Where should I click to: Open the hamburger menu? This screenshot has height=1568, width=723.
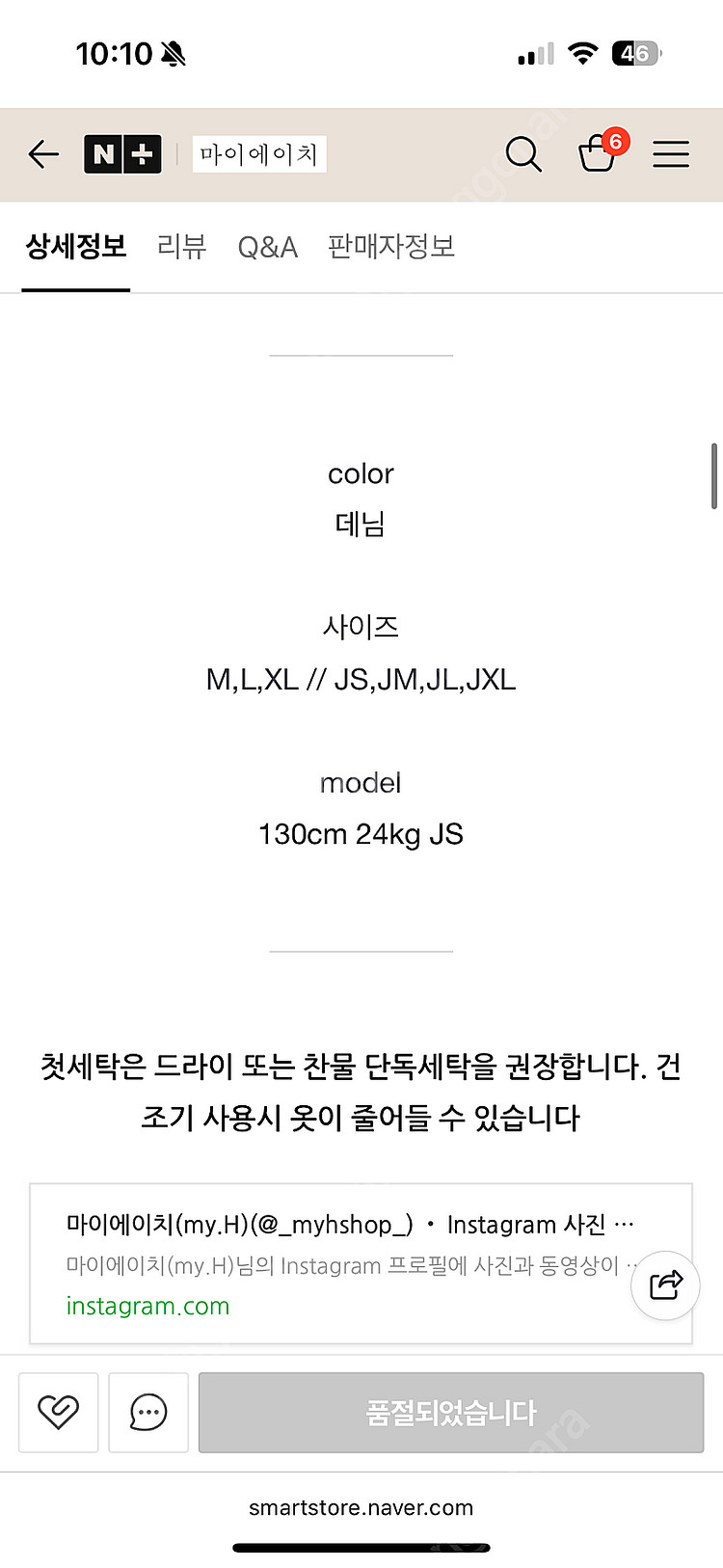pos(670,154)
